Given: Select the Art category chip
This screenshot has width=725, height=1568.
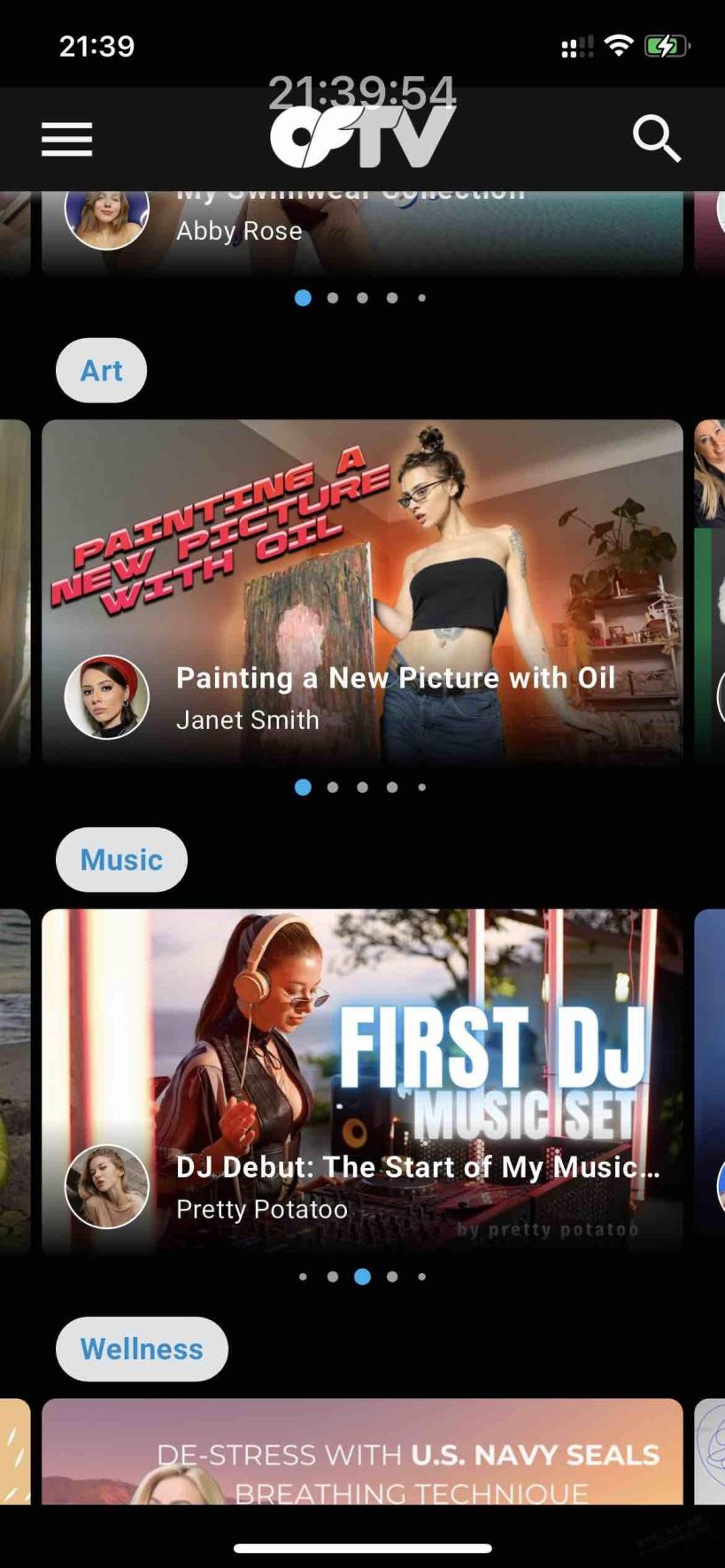Looking at the screenshot, I should (101, 370).
